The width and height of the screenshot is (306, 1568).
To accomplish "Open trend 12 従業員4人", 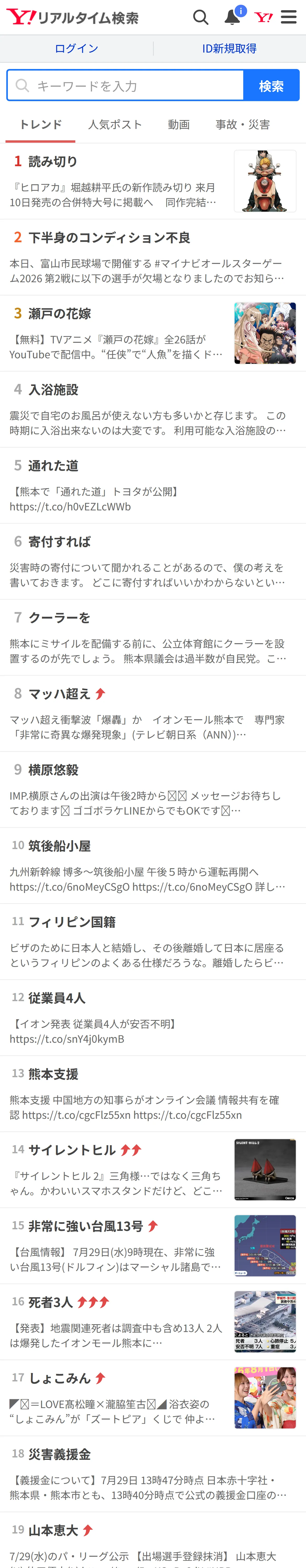I will coord(153,1018).
